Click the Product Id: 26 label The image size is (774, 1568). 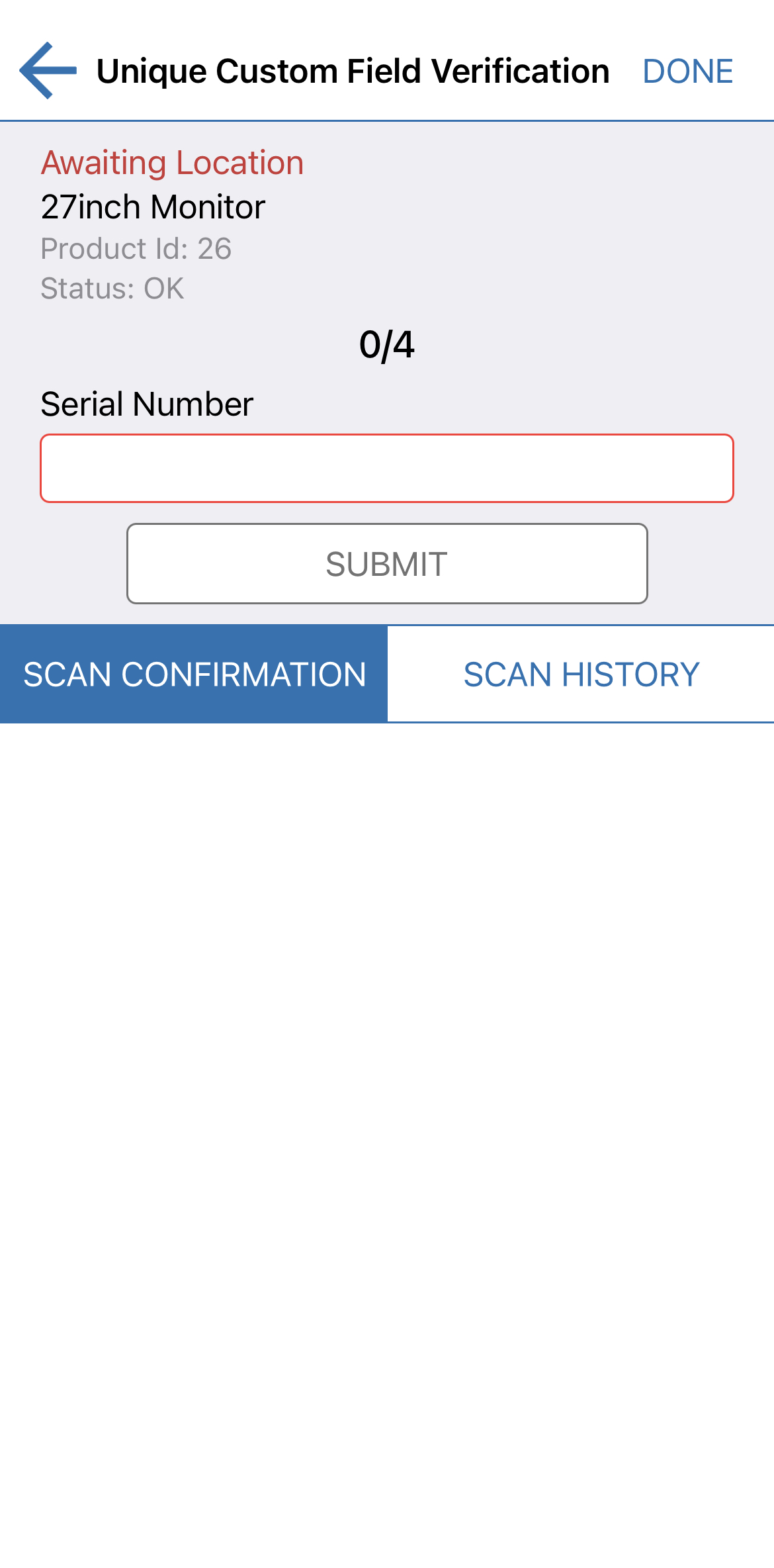pyautogui.click(x=136, y=248)
